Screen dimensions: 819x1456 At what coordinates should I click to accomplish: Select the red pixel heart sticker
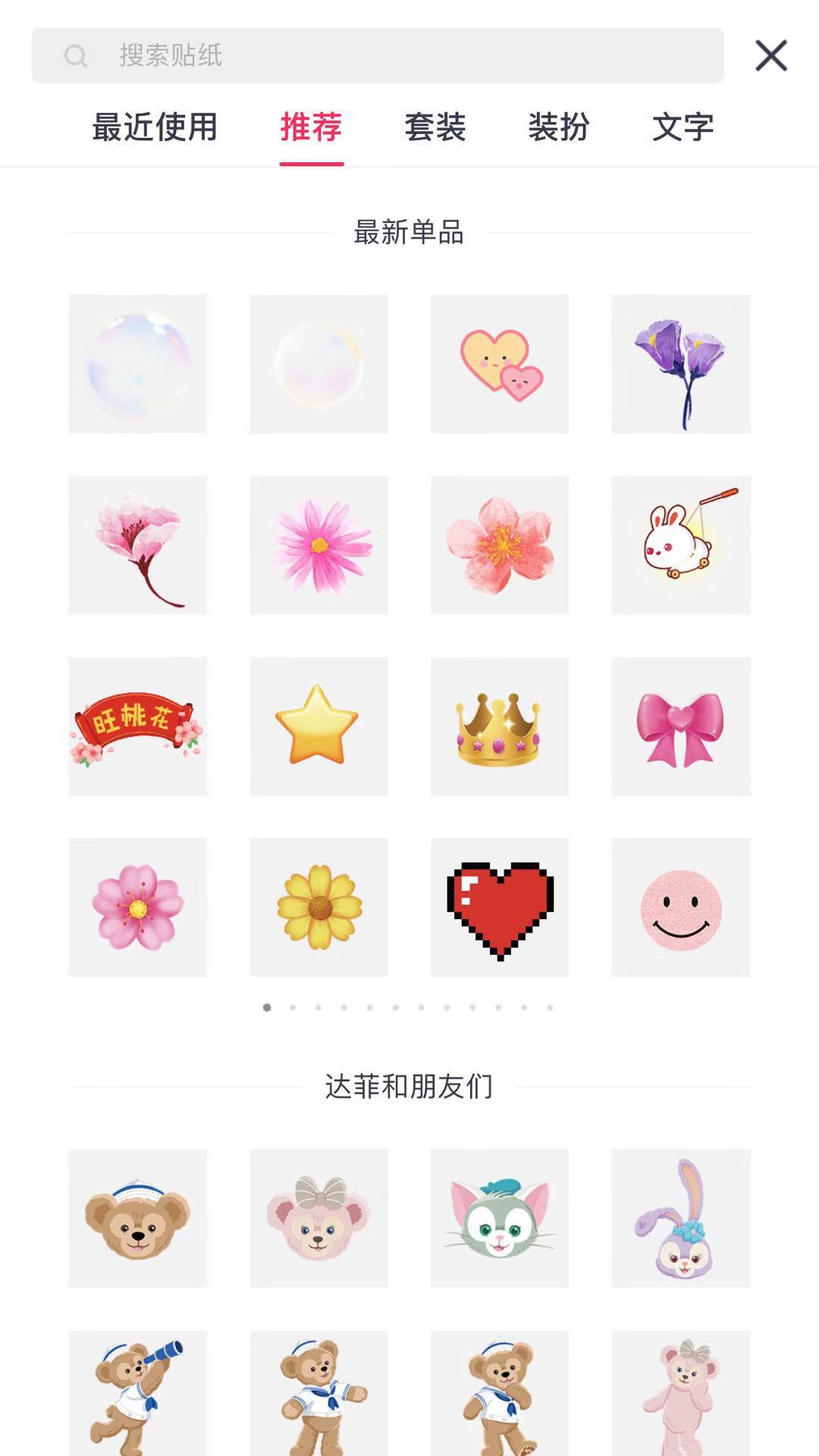[499, 908]
